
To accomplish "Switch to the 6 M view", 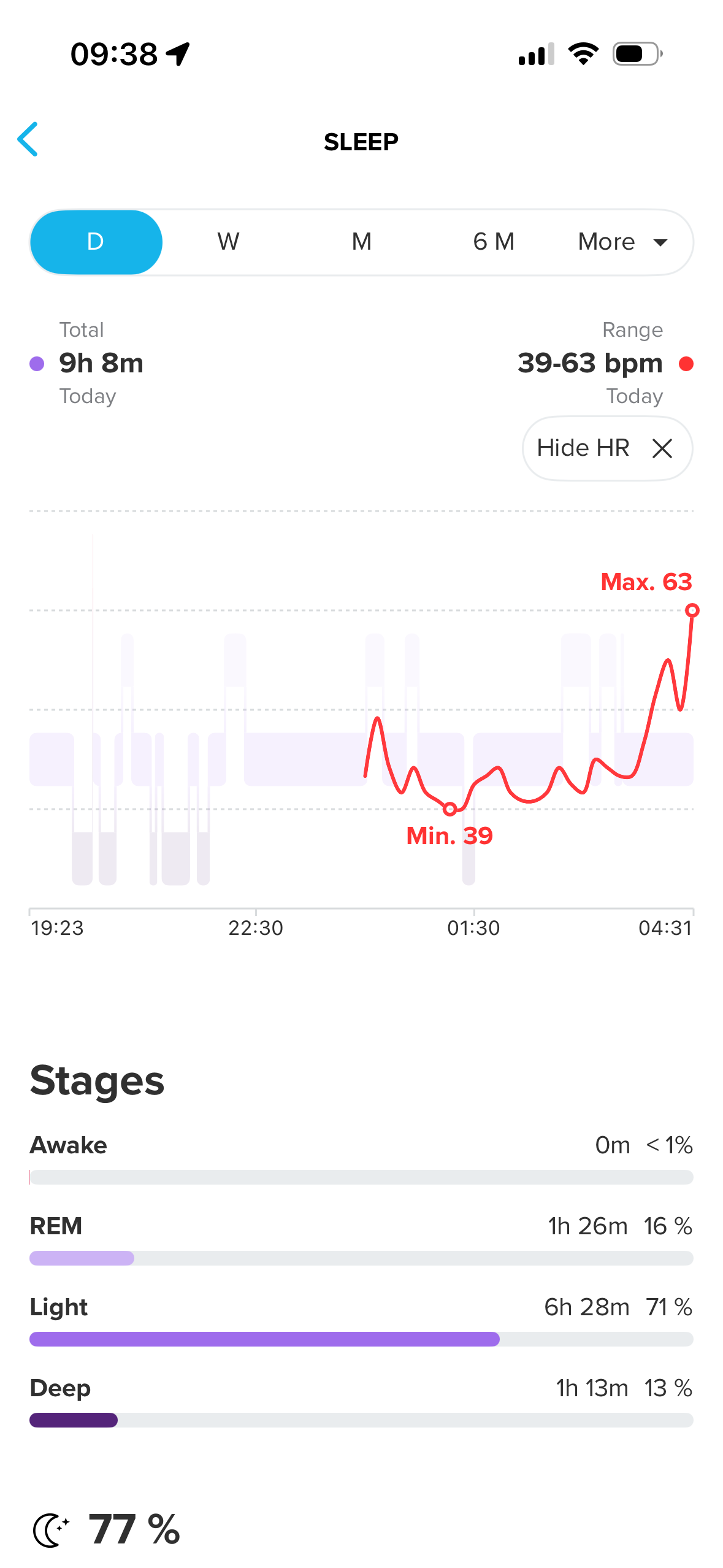I will [494, 242].
